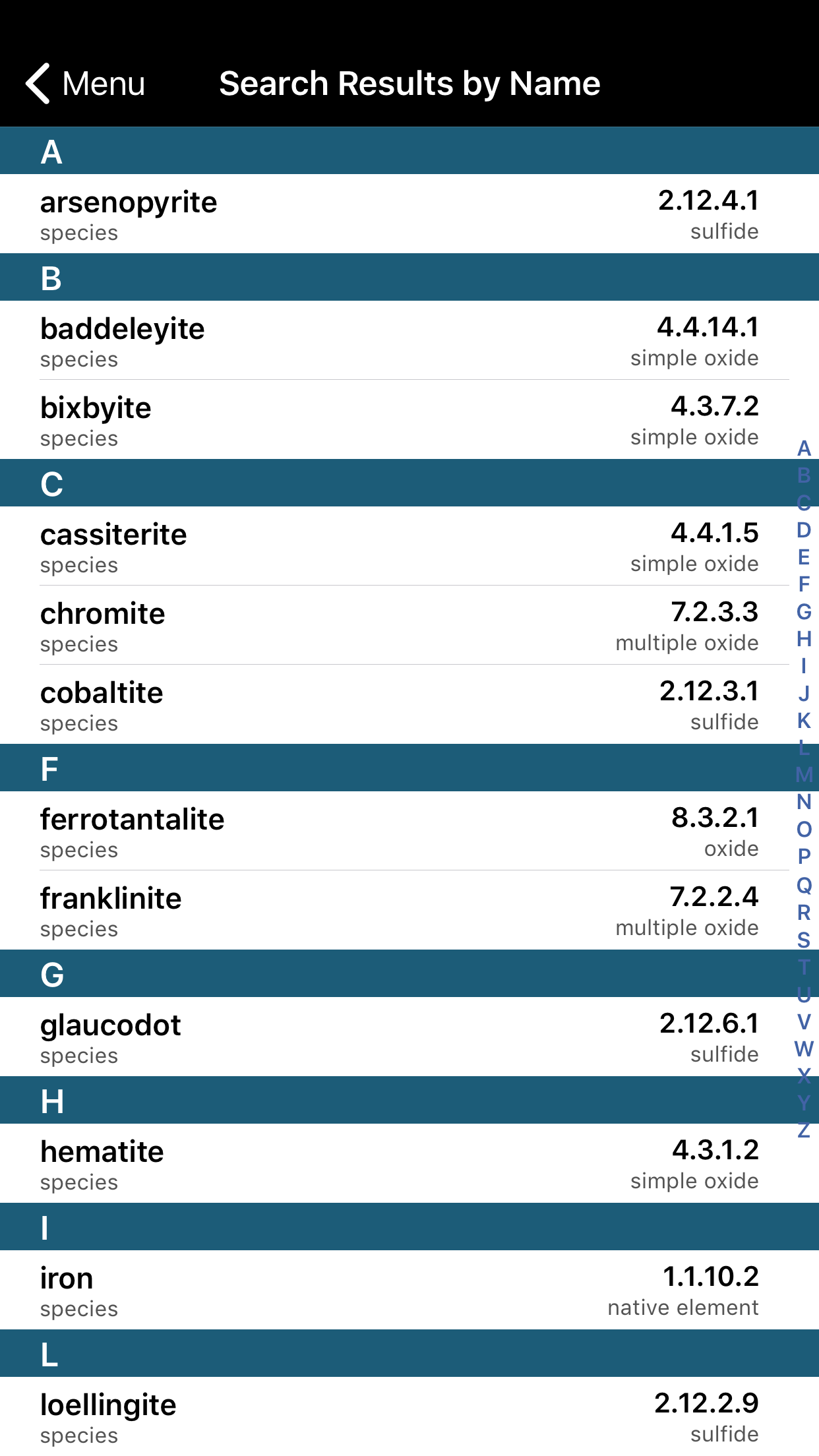Select franklinite from the results
The width and height of the screenshot is (819, 1456).
(264, 910)
